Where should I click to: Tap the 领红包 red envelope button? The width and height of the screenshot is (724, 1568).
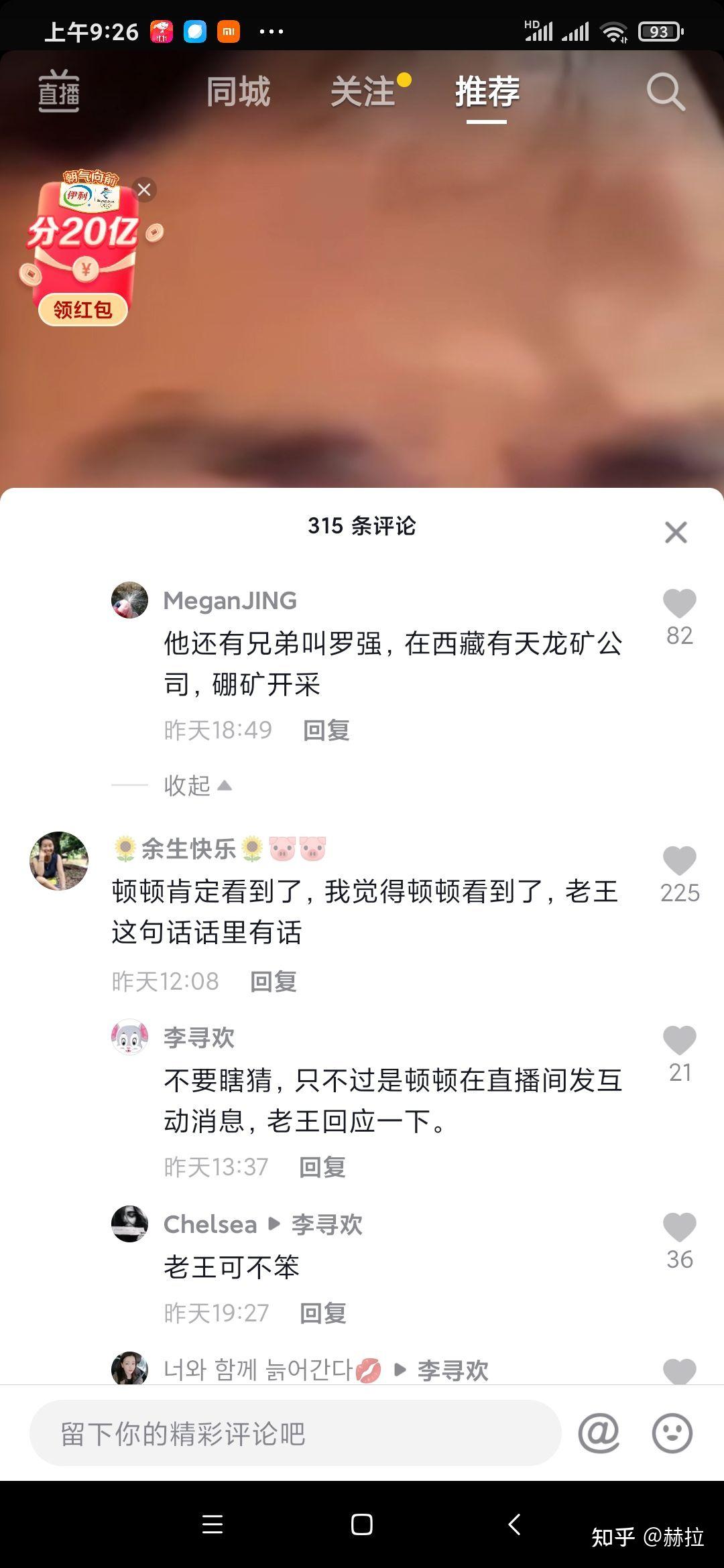pos(83,308)
